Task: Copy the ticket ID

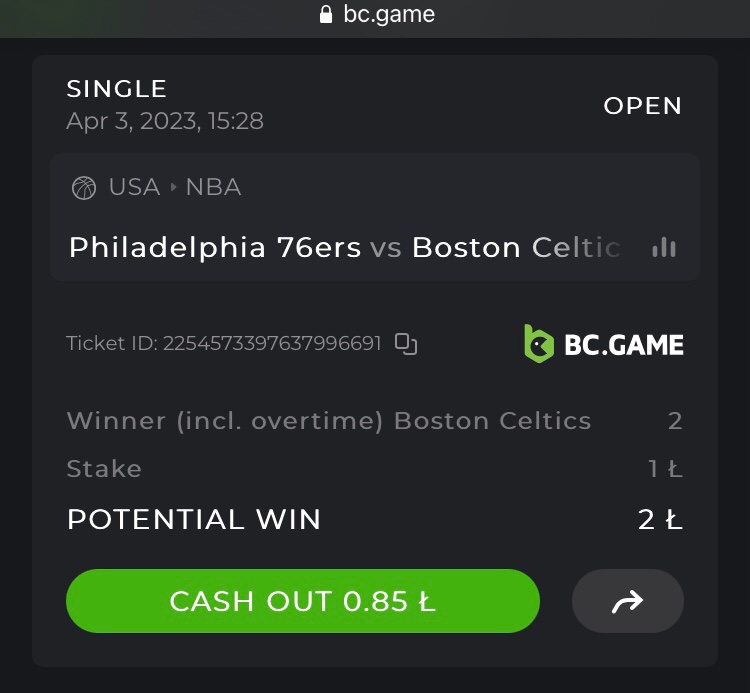Action: click(x=405, y=344)
